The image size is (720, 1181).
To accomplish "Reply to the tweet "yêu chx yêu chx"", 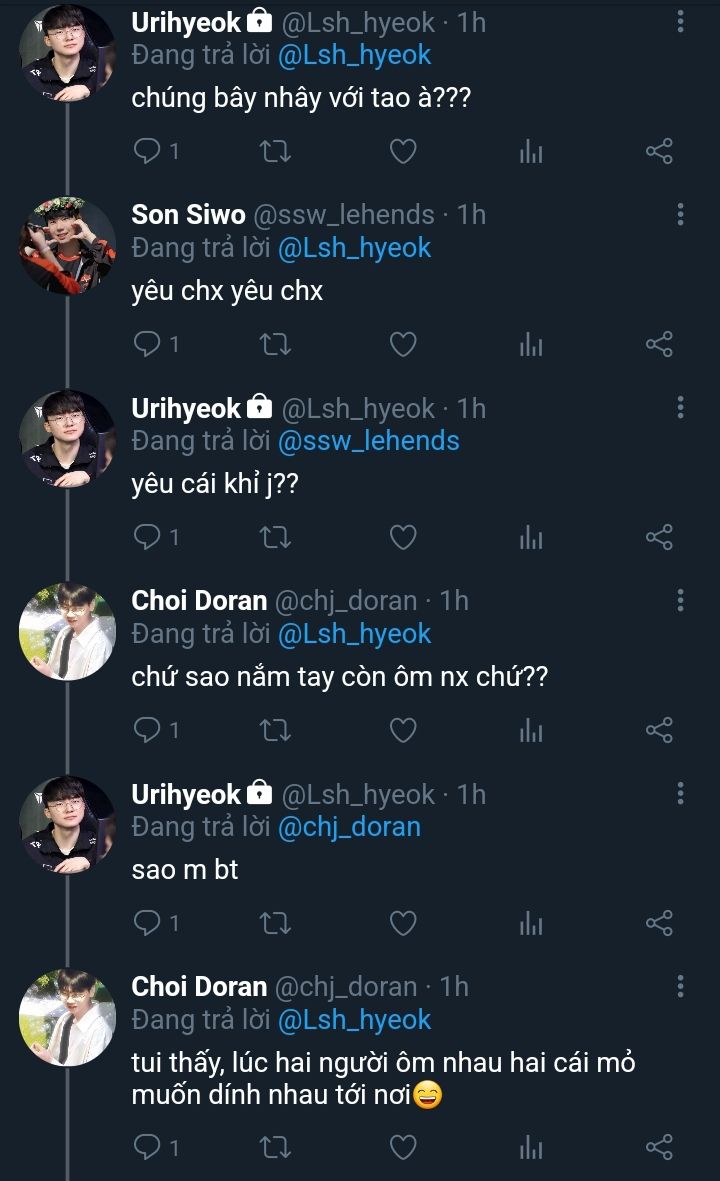I will (x=148, y=345).
